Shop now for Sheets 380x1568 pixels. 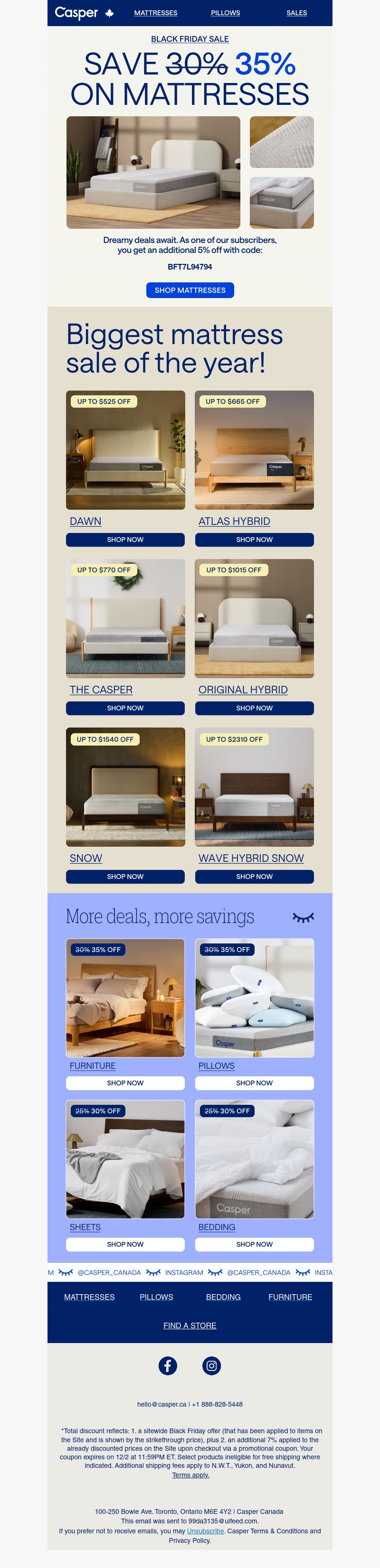coord(125,1244)
